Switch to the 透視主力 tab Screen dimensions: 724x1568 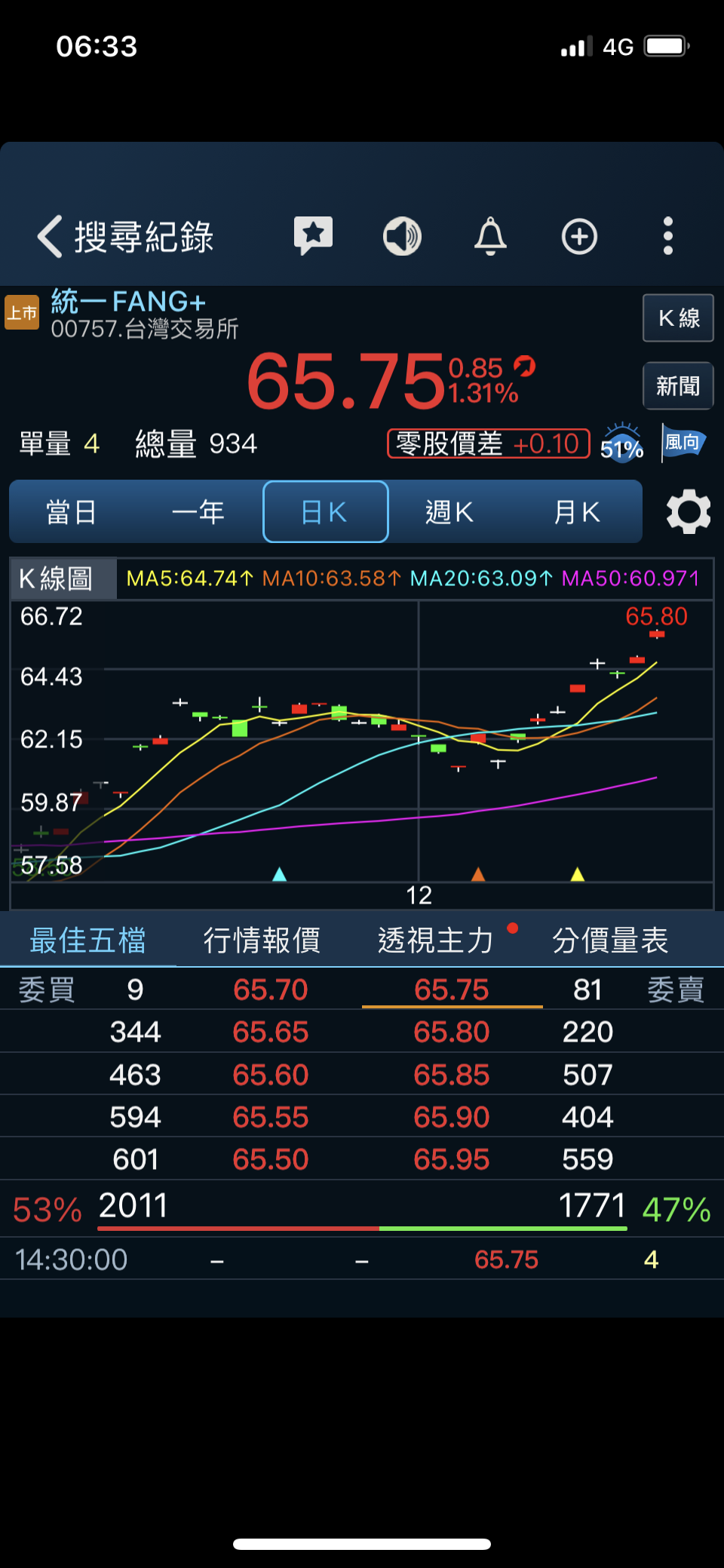tap(436, 940)
